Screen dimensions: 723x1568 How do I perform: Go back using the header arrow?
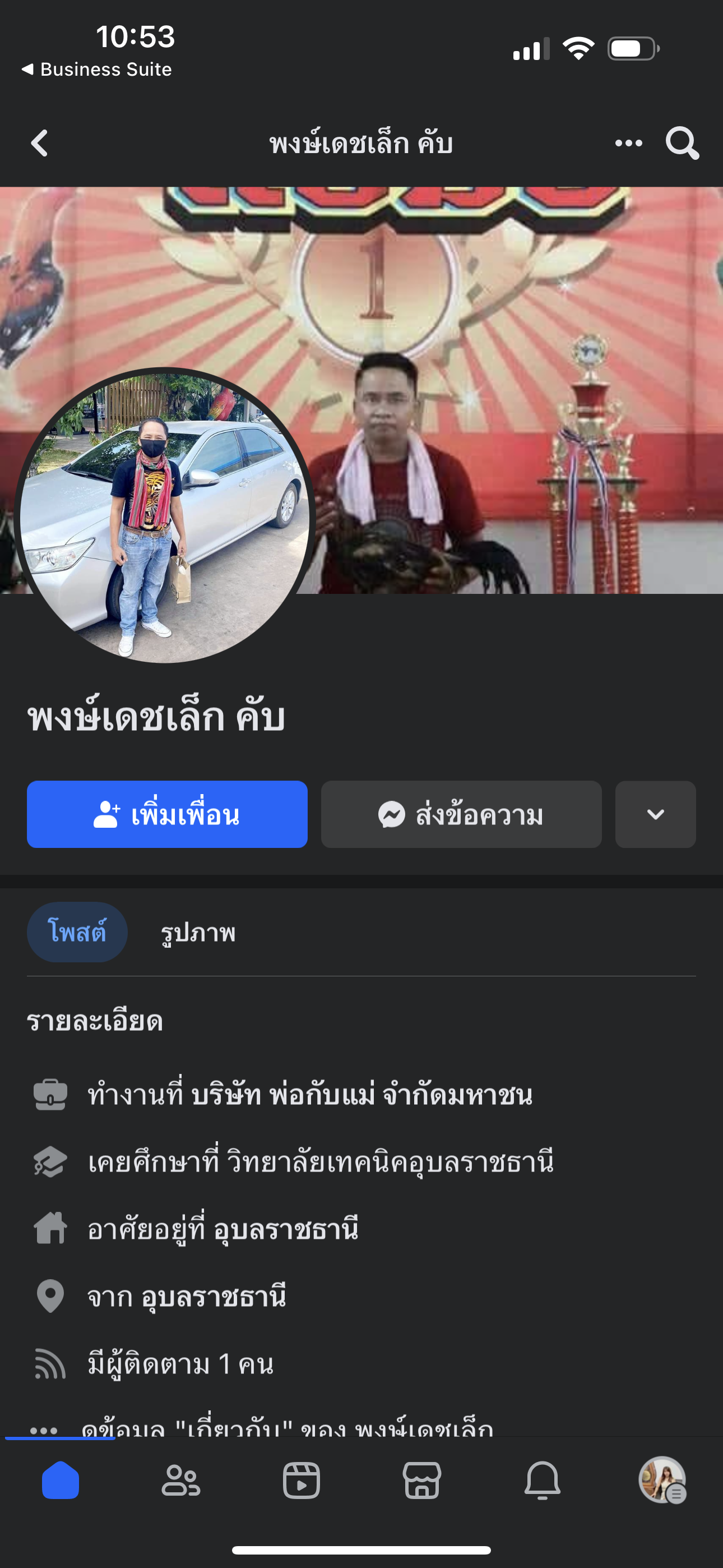pos(40,144)
